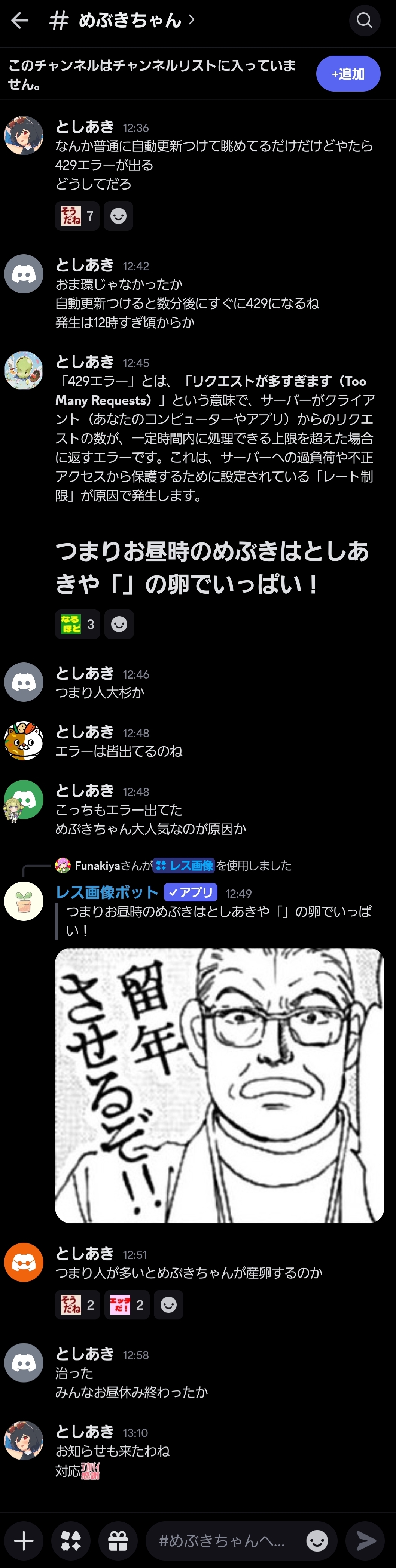The image size is (396, 1568).
Task: Open the gift icon
Action: point(118,1541)
